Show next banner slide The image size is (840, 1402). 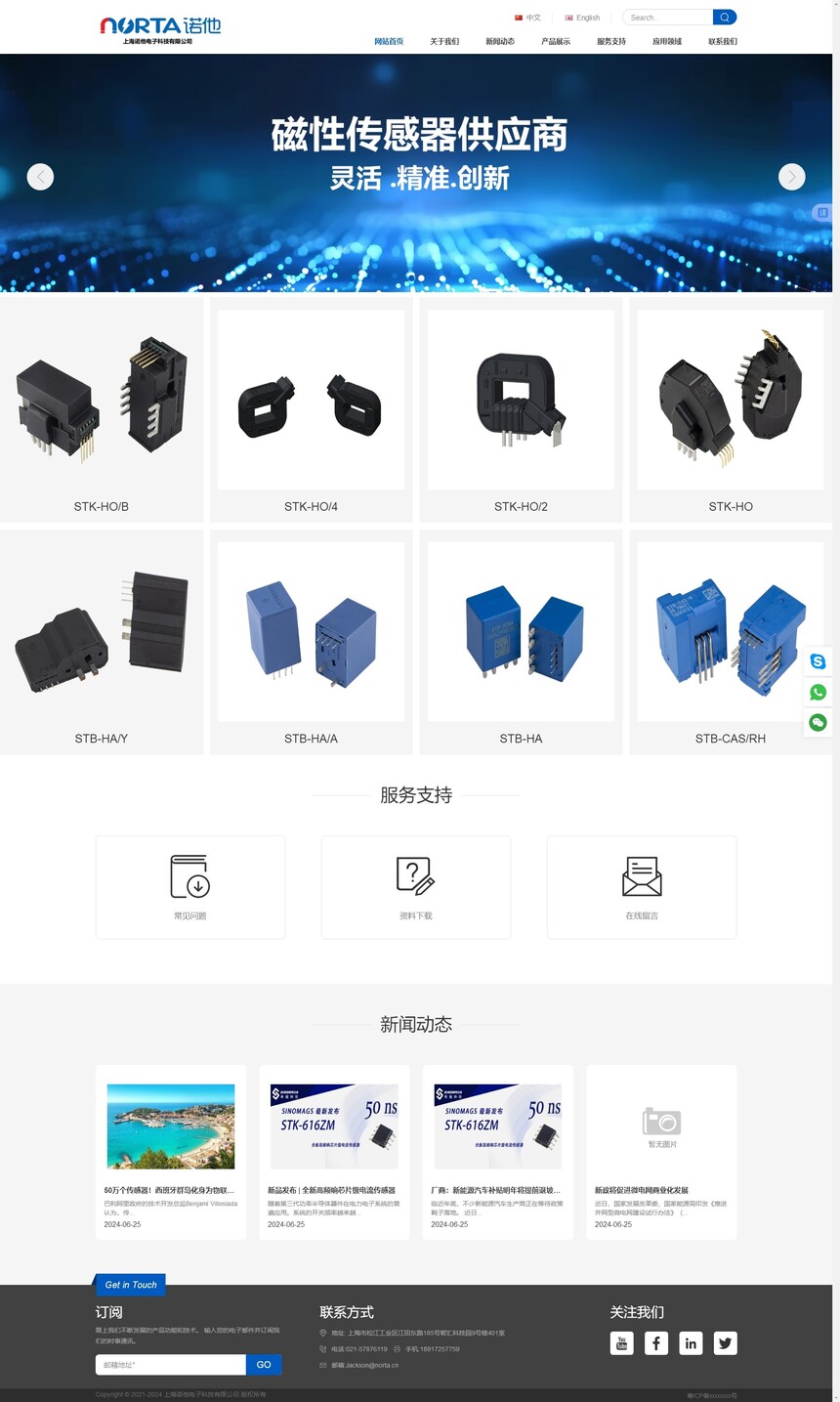pos(791,177)
